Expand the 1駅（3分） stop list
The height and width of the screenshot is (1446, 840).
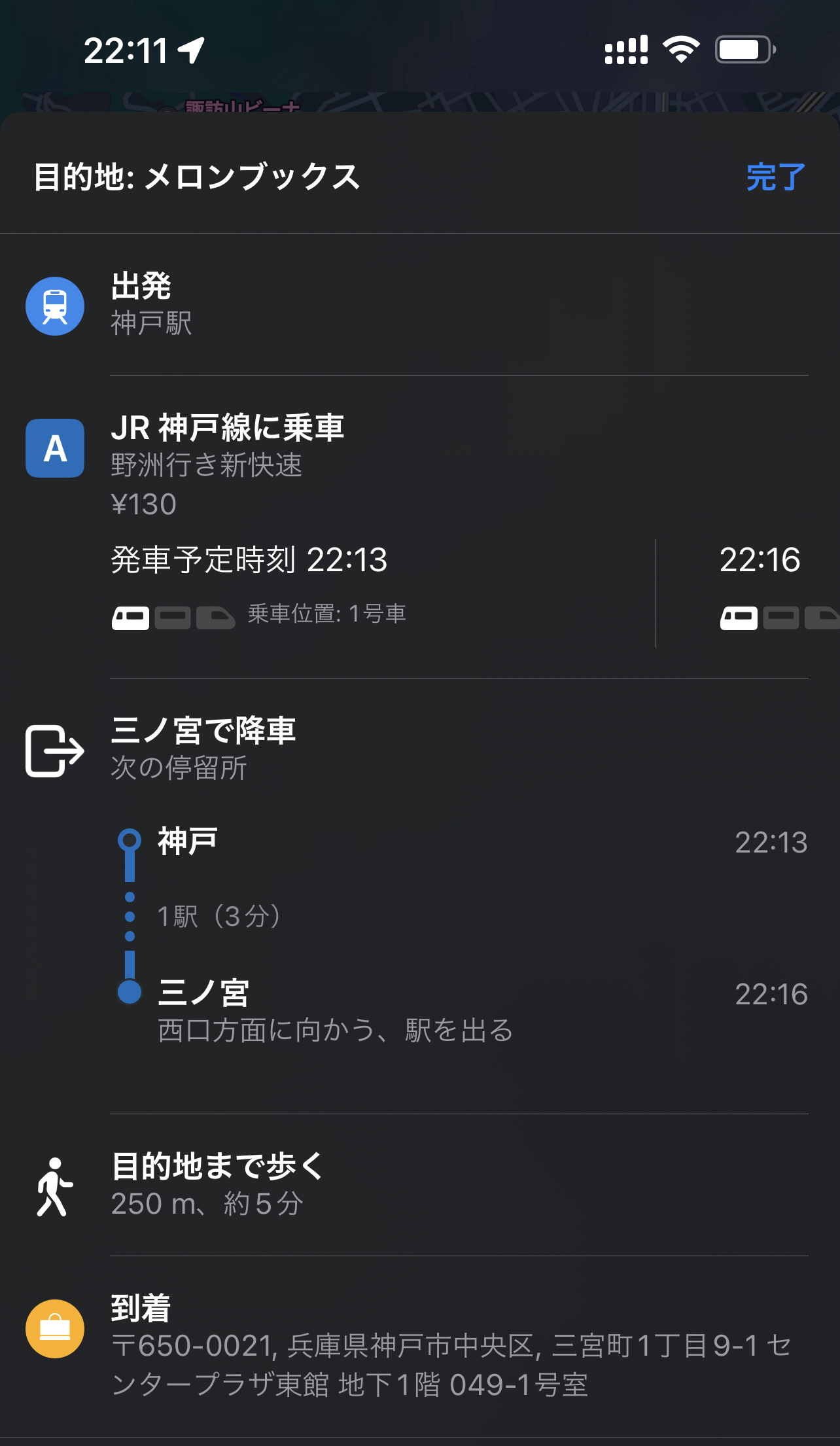pos(219,916)
